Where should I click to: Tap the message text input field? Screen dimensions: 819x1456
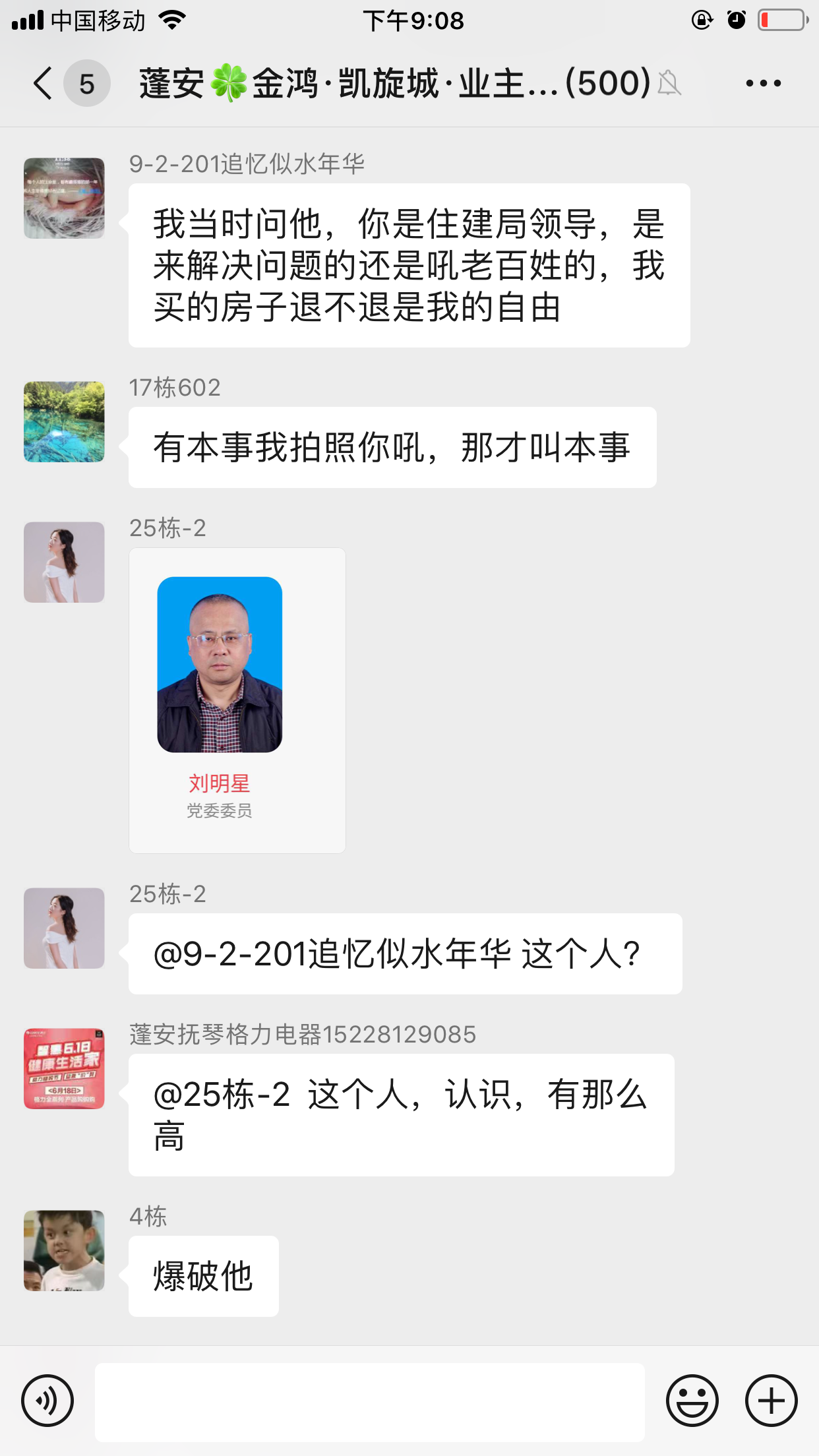click(x=369, y=1402)
